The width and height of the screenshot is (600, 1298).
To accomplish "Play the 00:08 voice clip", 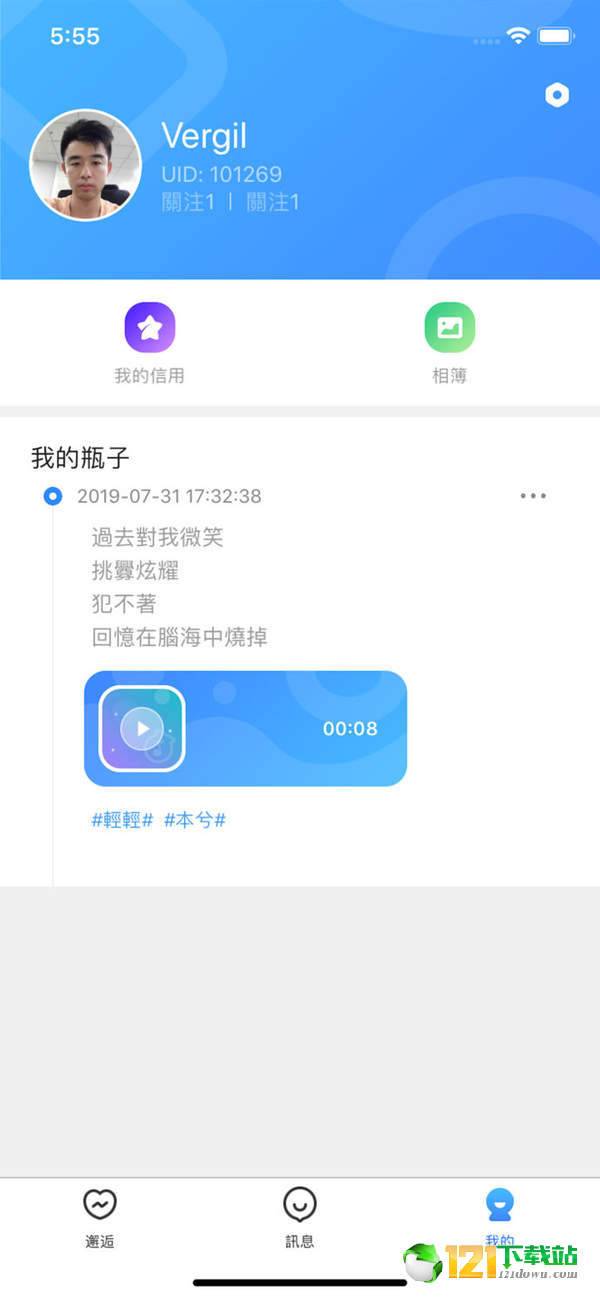I will (142, 728).
